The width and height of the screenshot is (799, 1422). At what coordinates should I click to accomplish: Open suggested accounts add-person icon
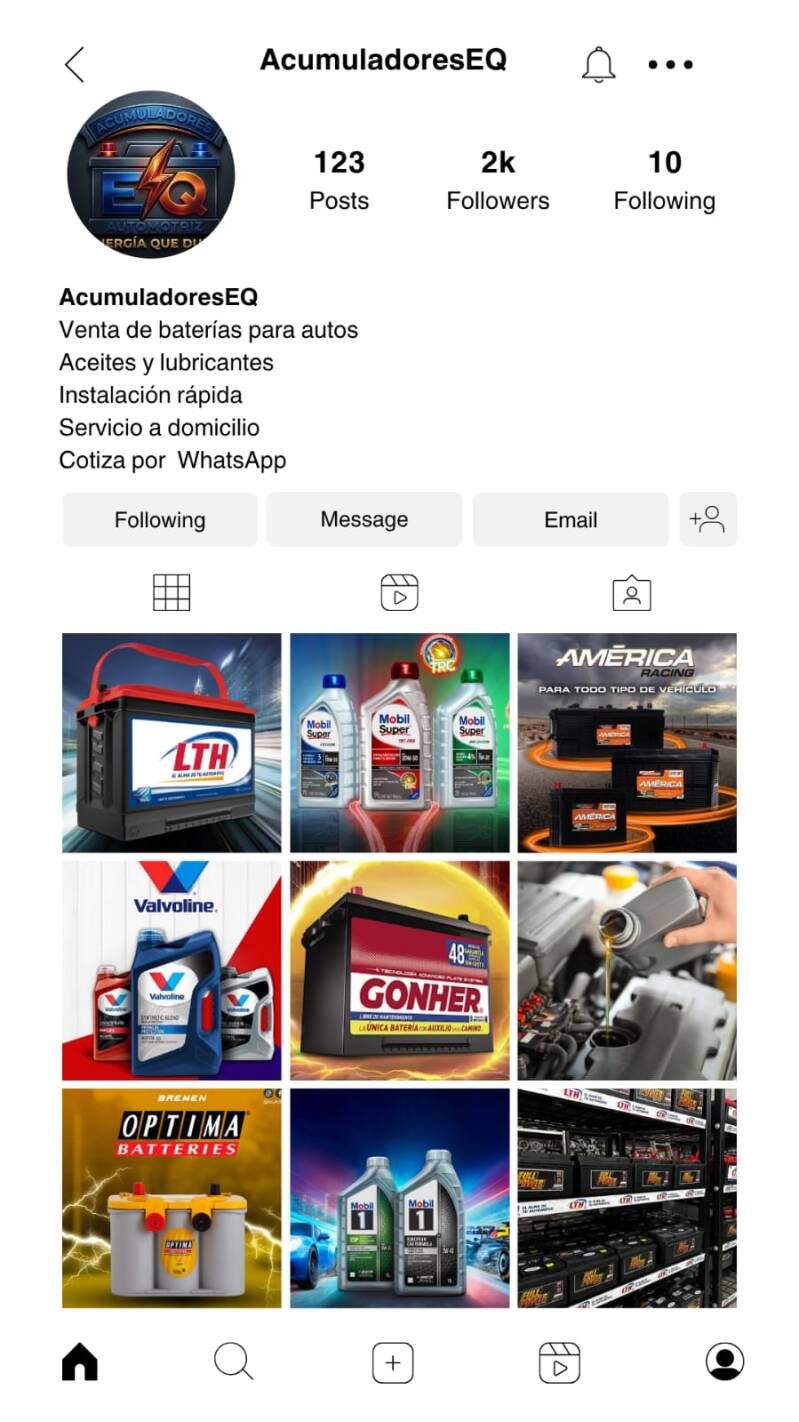707,520
